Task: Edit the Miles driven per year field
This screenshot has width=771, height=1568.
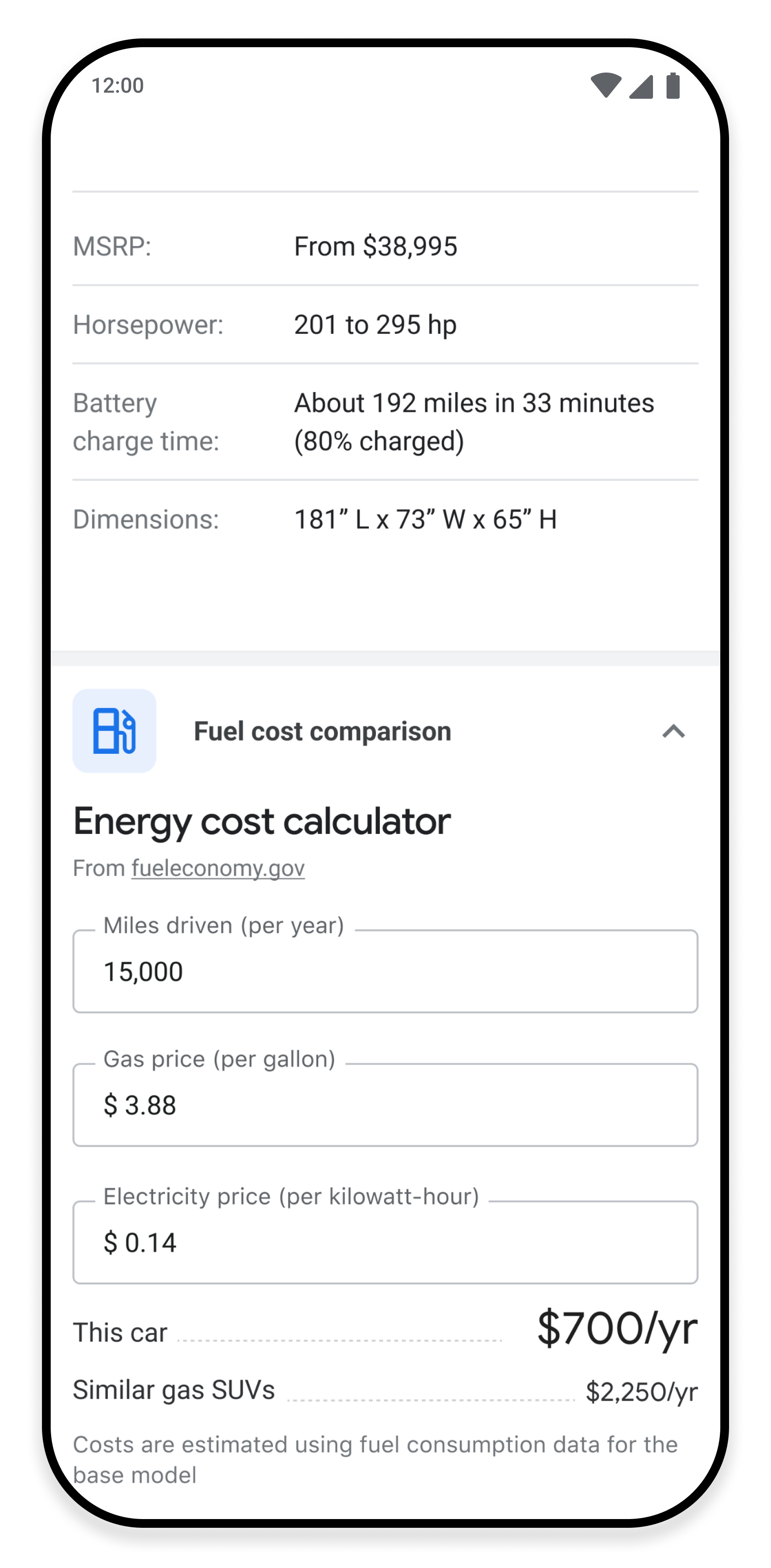Action: [x=384, y=971]
